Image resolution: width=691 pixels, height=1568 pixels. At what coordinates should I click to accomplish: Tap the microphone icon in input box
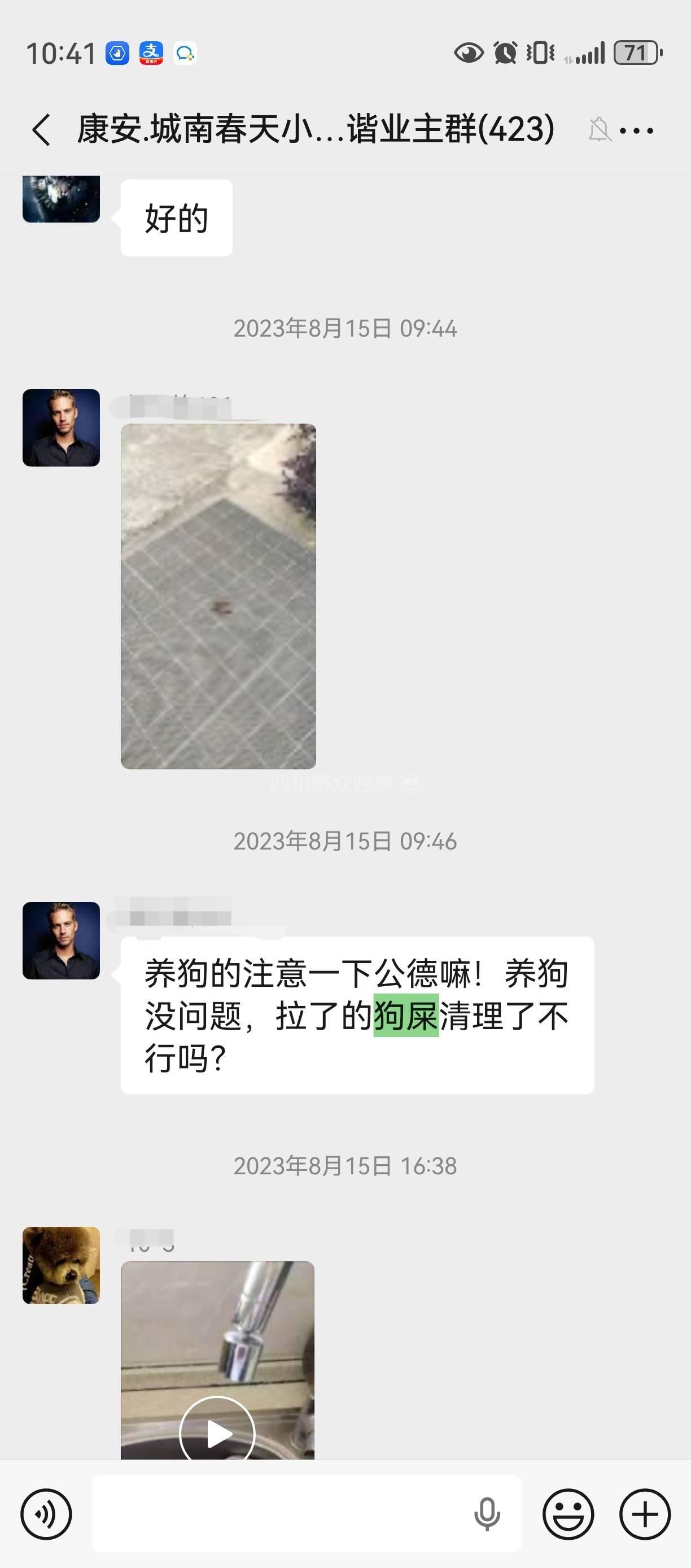487,1514
